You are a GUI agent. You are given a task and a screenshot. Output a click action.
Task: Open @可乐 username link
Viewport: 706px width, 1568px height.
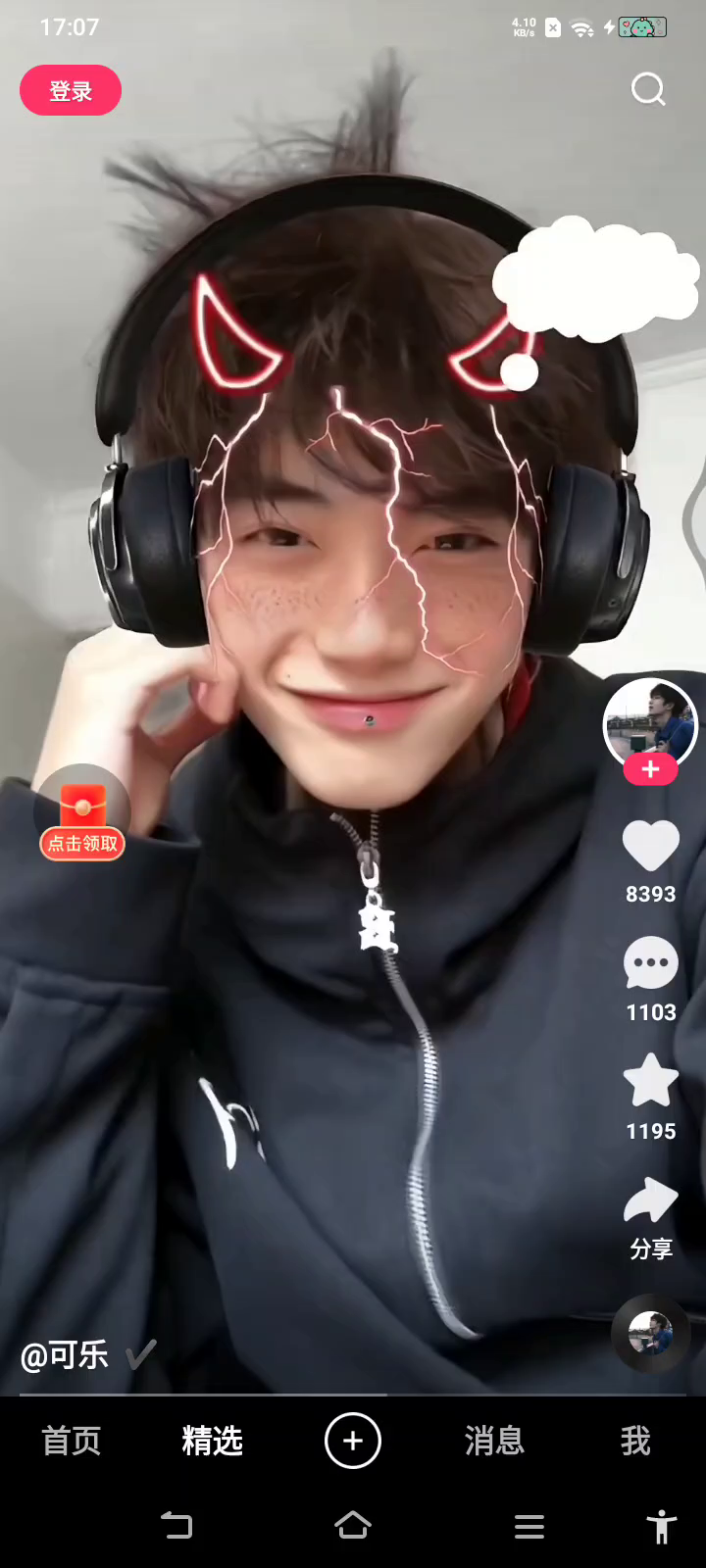click(65, 1355)
